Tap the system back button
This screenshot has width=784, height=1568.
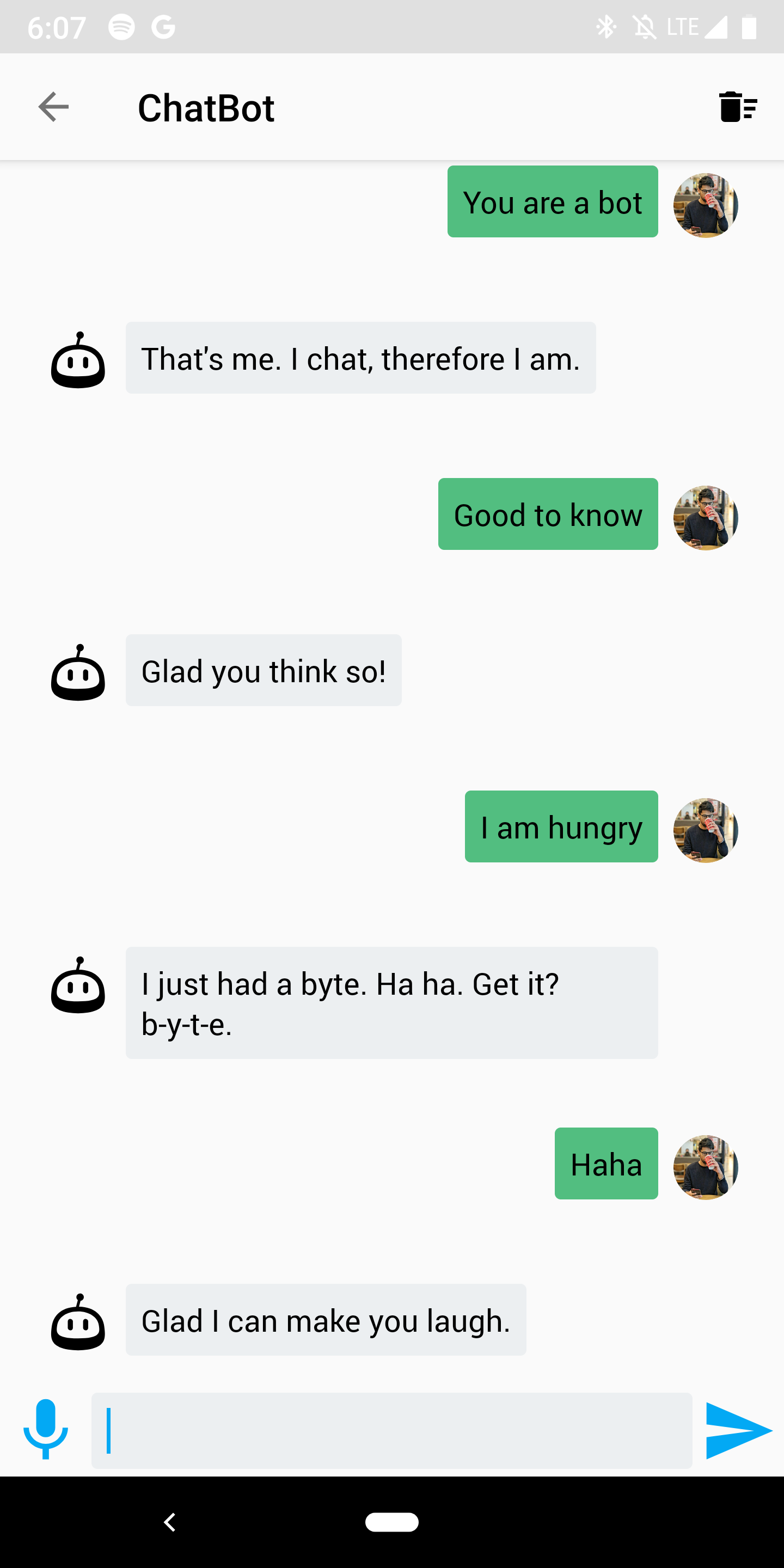[x=170, y=1522]
